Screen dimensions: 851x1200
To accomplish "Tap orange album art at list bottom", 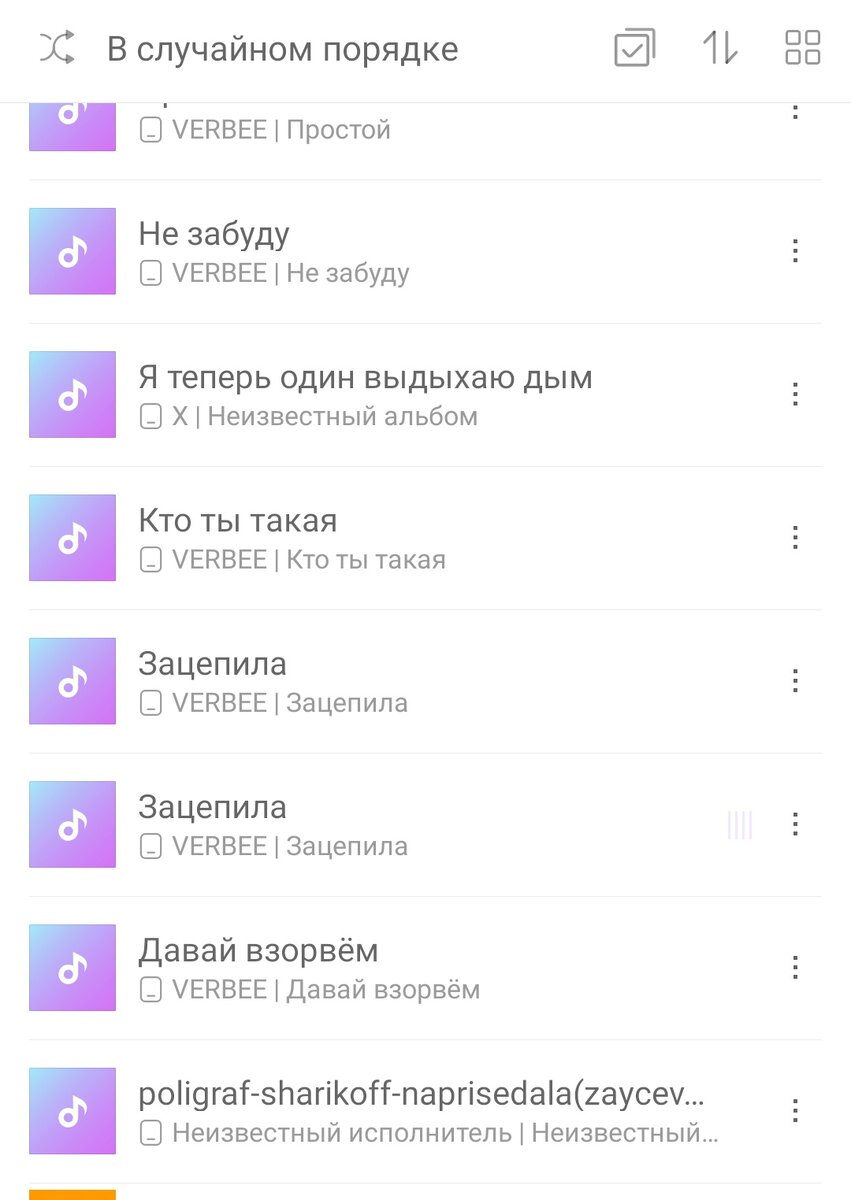I will [72, 1193].
